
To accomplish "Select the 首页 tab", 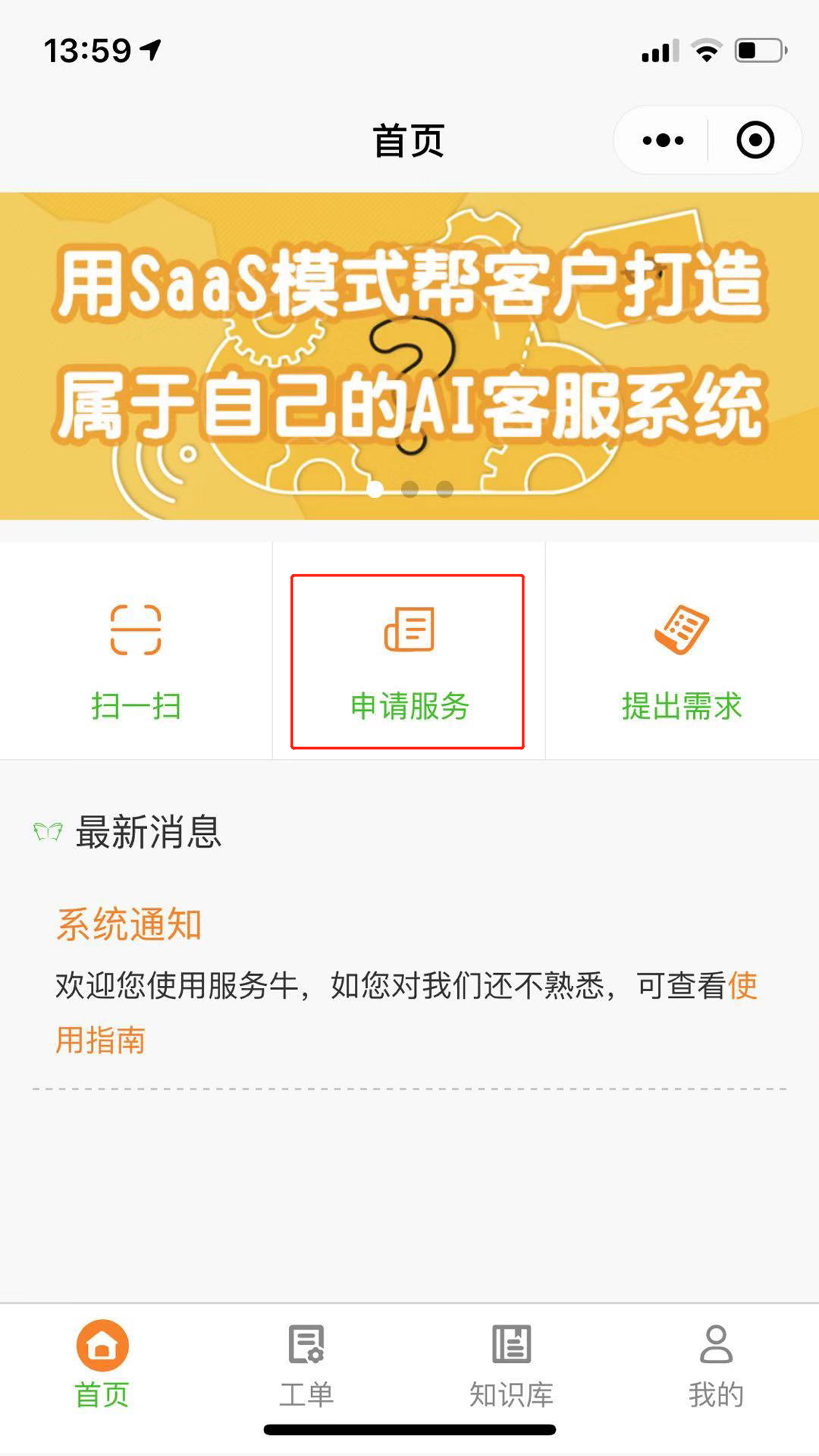I will pos(102,1365).
